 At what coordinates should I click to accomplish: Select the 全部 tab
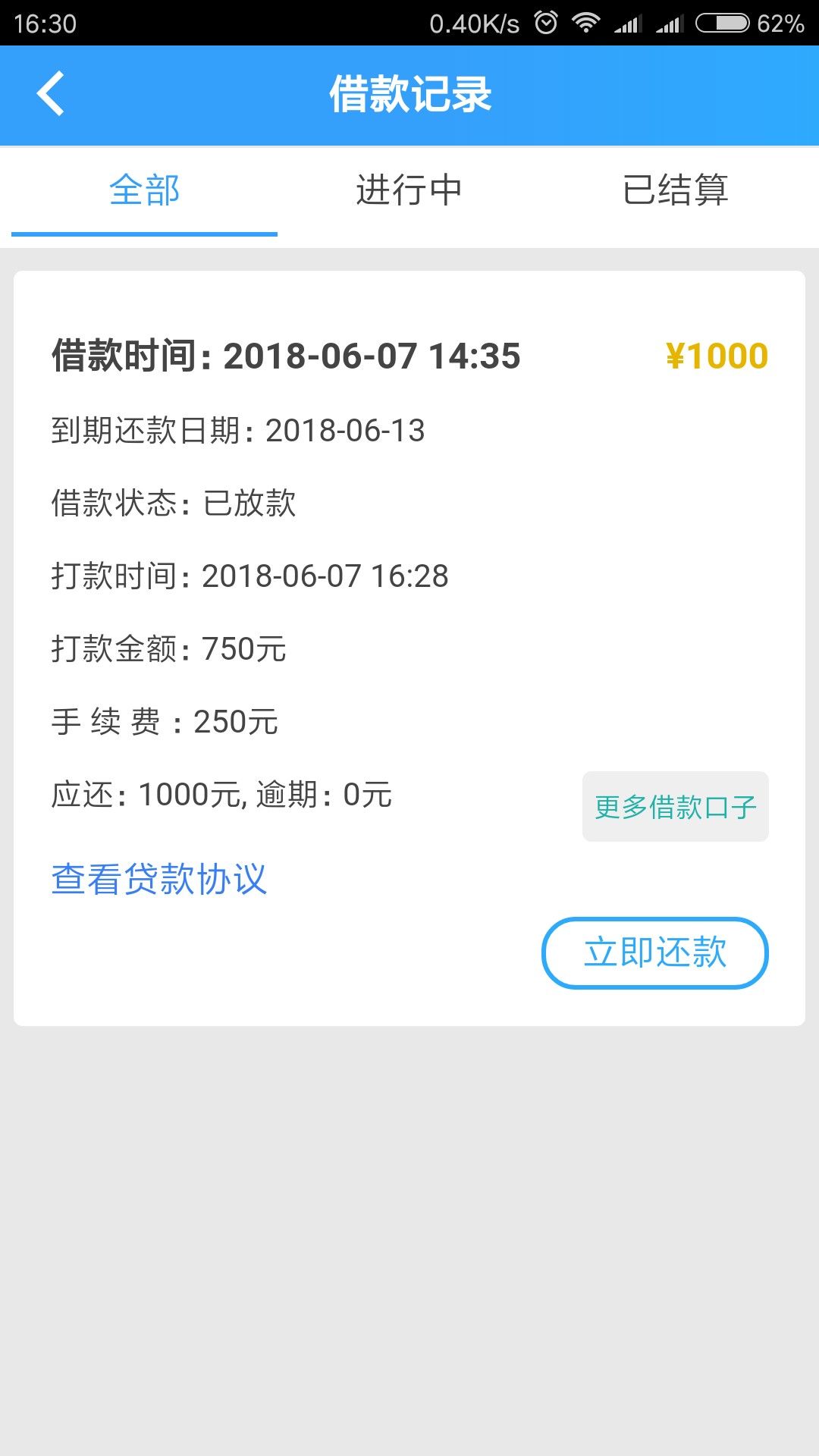point(144,190)
